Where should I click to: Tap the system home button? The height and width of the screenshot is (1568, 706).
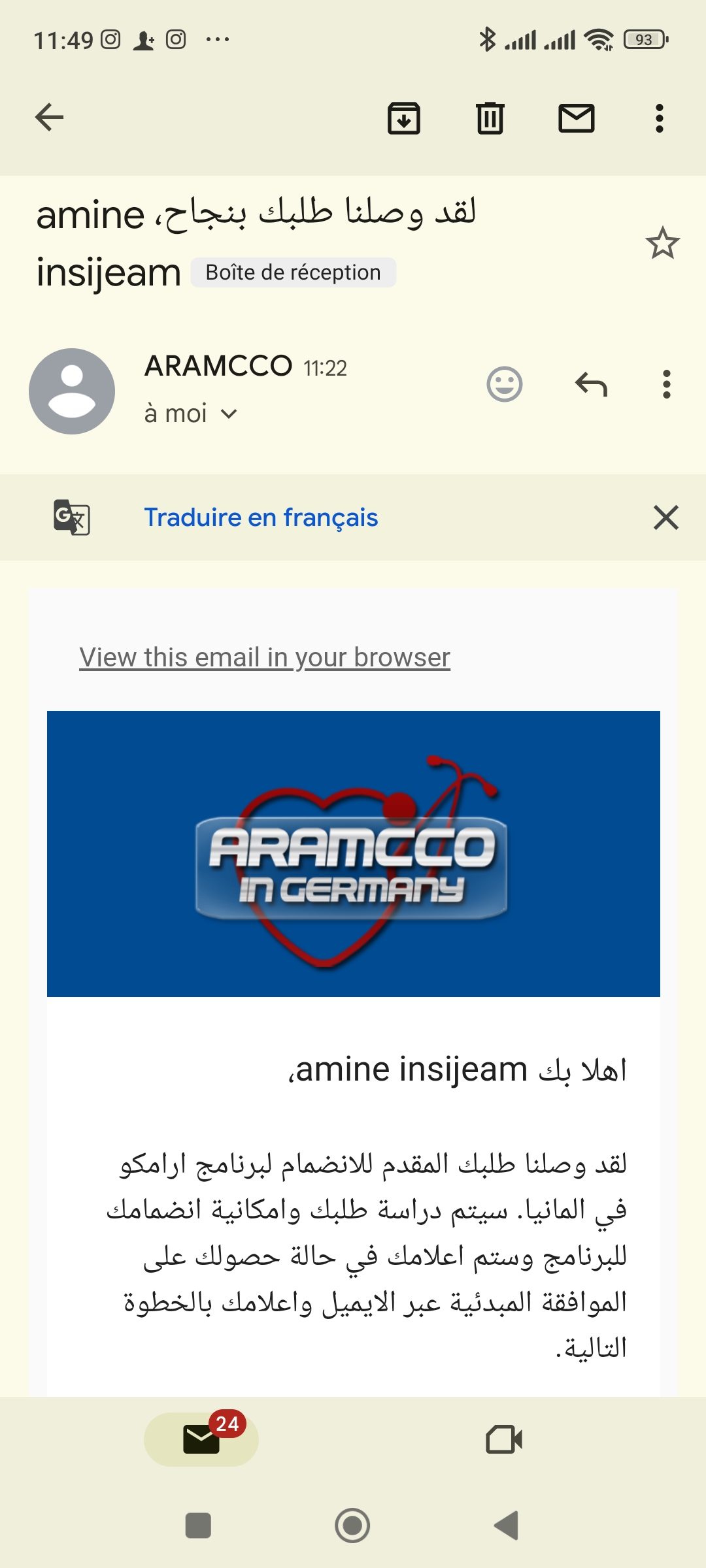(x=352, y=1526)
